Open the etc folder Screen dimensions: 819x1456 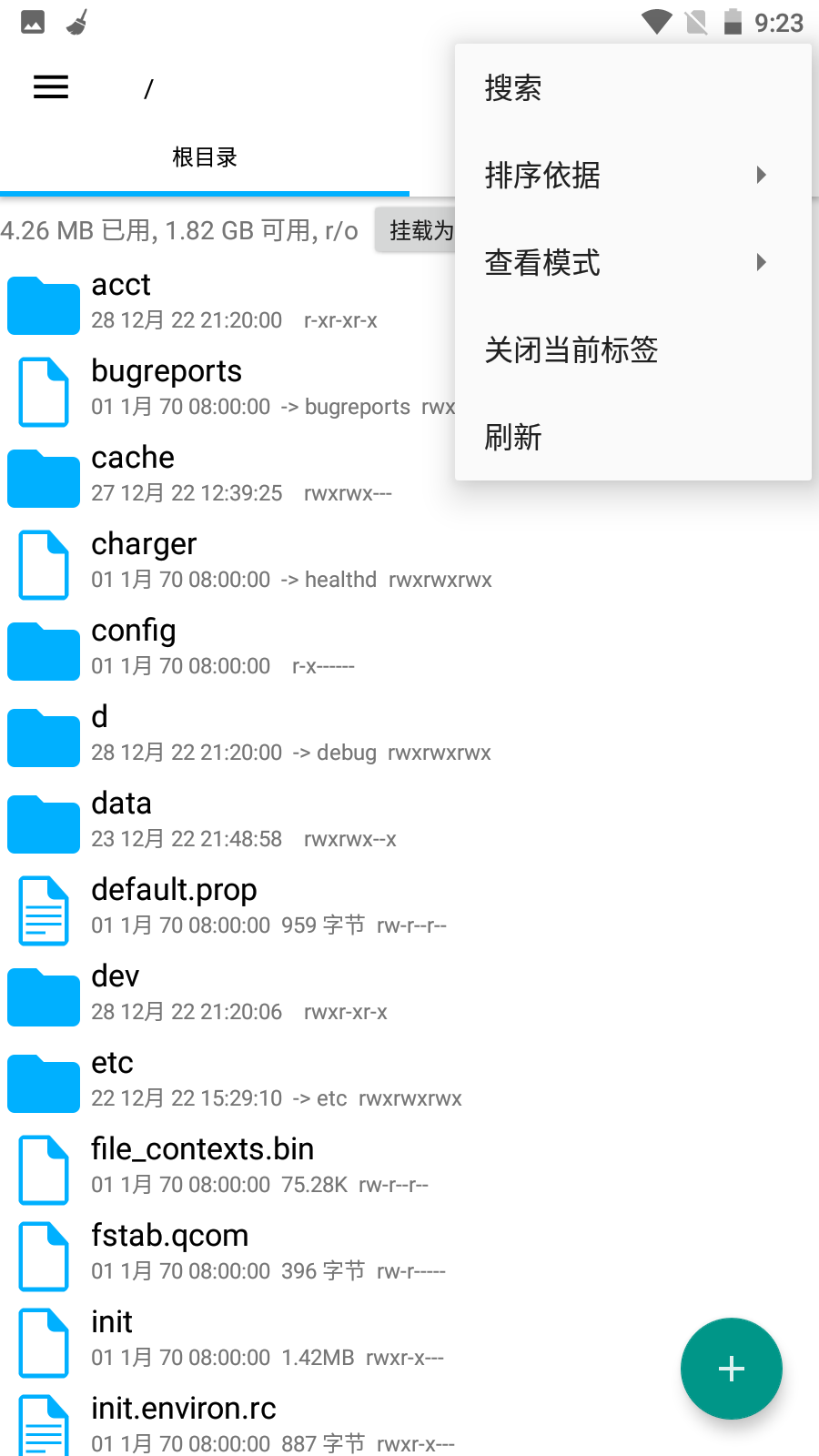coord(409,1080)
